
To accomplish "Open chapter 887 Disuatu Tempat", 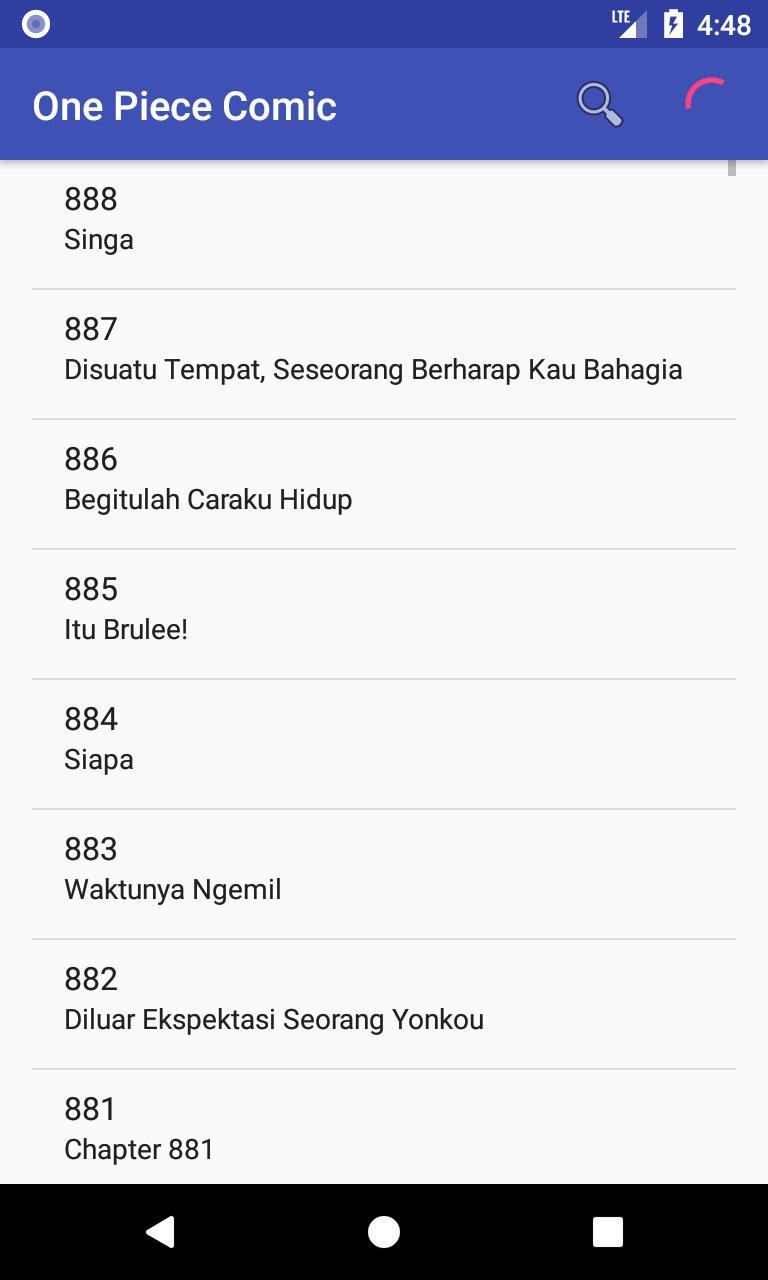I will (384, 350).
